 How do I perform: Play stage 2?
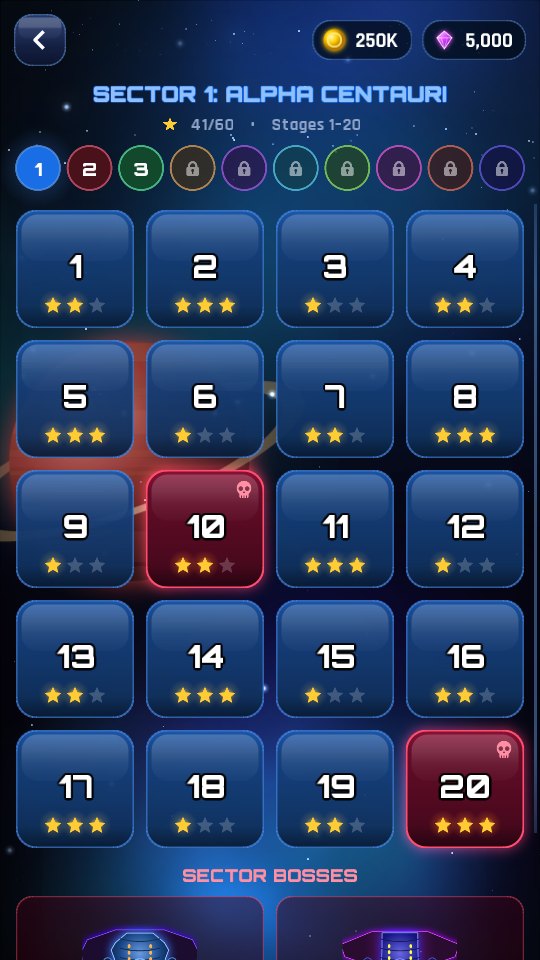pyautogui.click(x=205, y=269)
